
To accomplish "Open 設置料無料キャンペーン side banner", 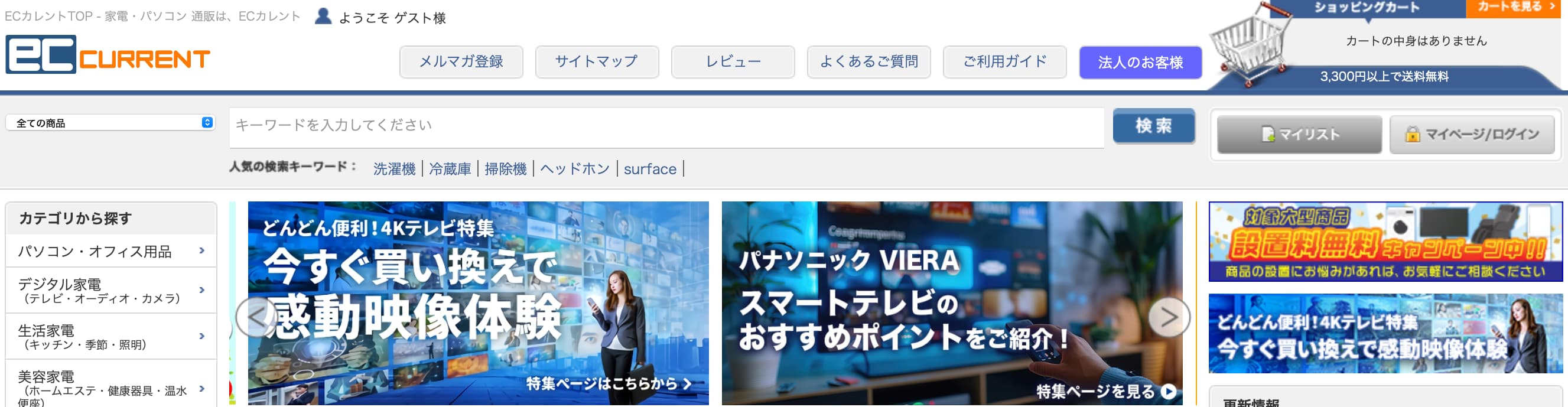I will [x=1385, y=242].
